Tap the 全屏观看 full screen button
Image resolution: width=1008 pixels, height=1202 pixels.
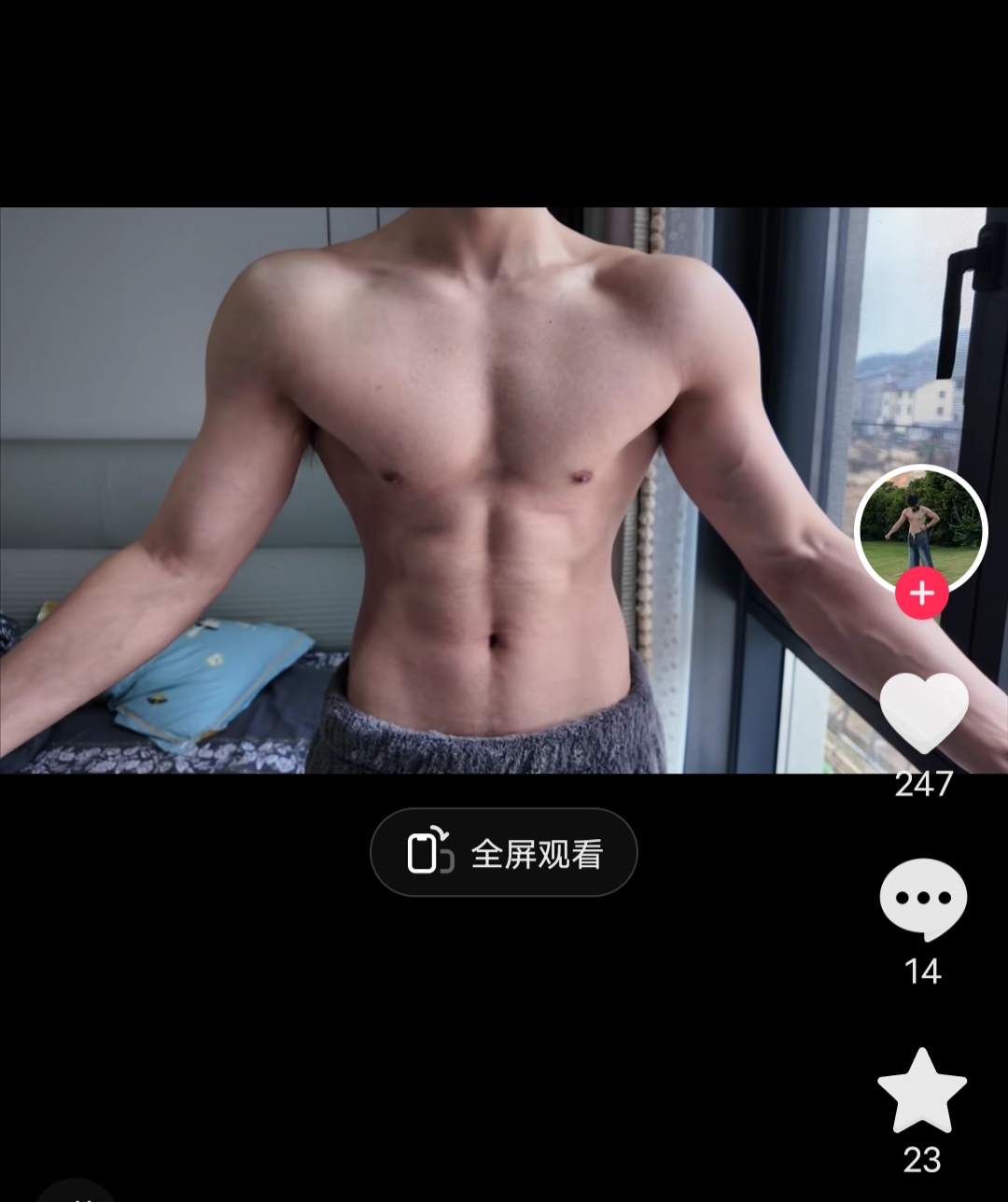pyautogui.click(x=504, y=853)
